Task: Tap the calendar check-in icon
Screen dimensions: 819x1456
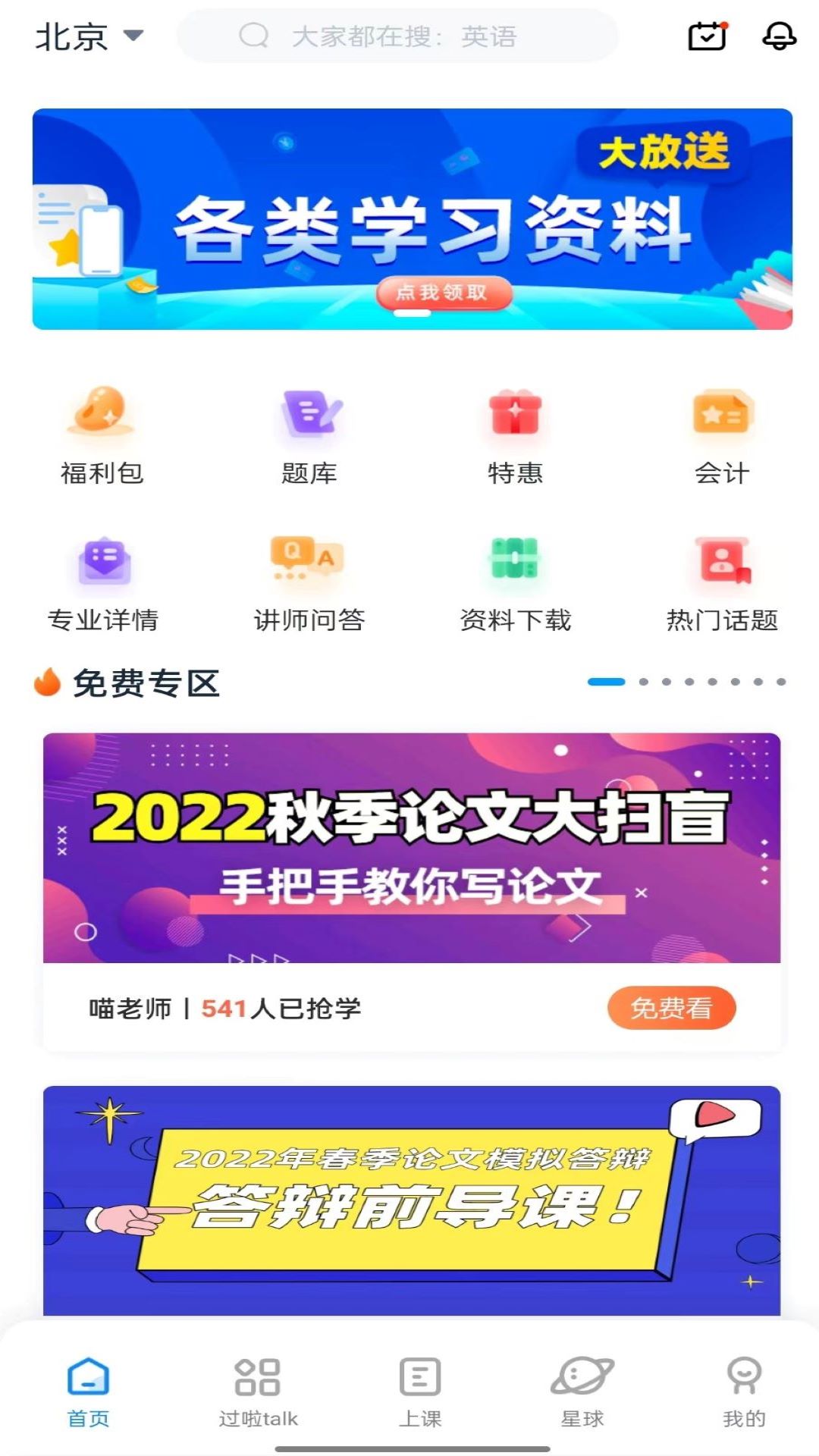Action: pyautogui.click(x=707, y=36)
